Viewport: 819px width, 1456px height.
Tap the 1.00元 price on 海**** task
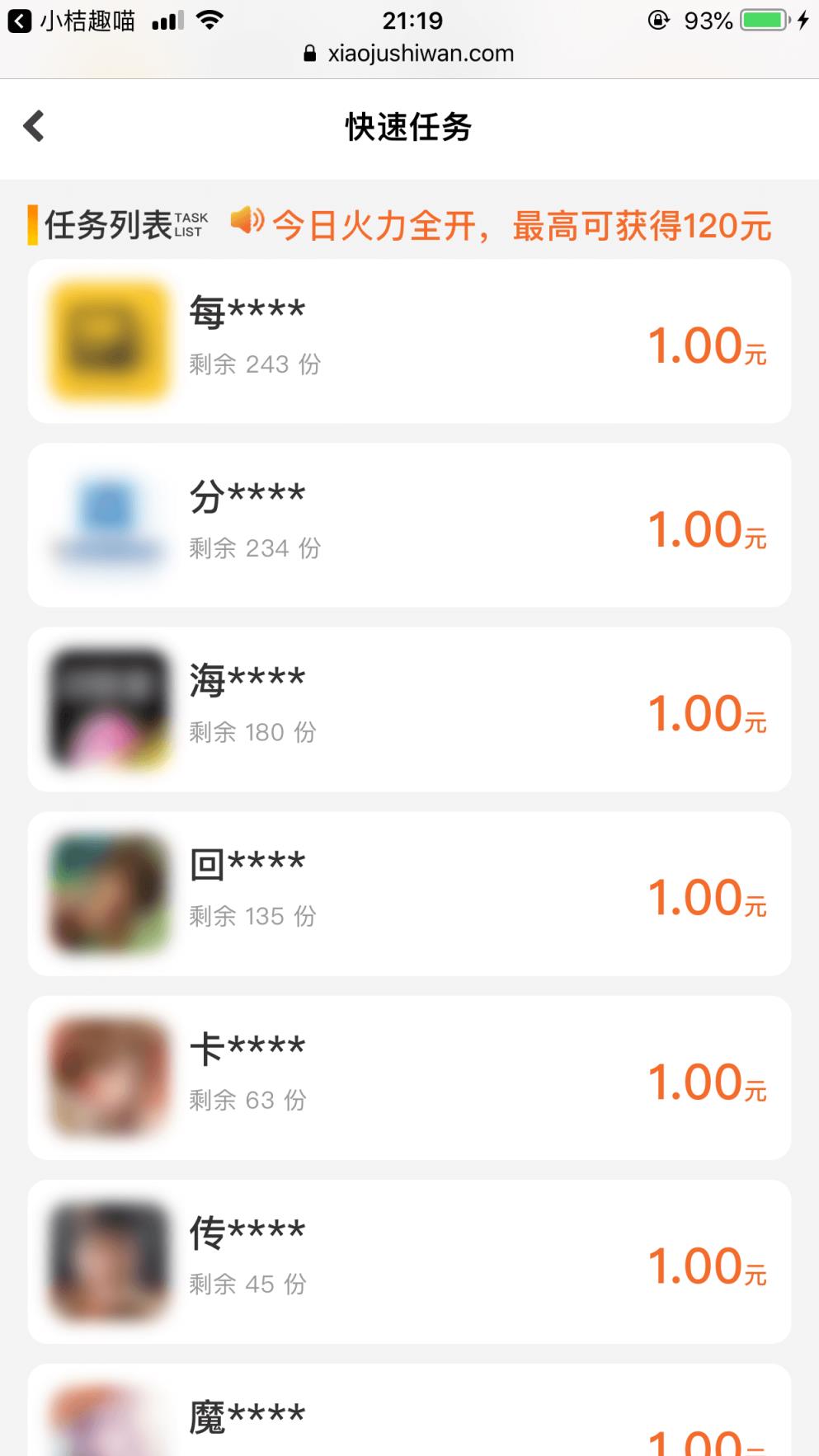[707, 712]
